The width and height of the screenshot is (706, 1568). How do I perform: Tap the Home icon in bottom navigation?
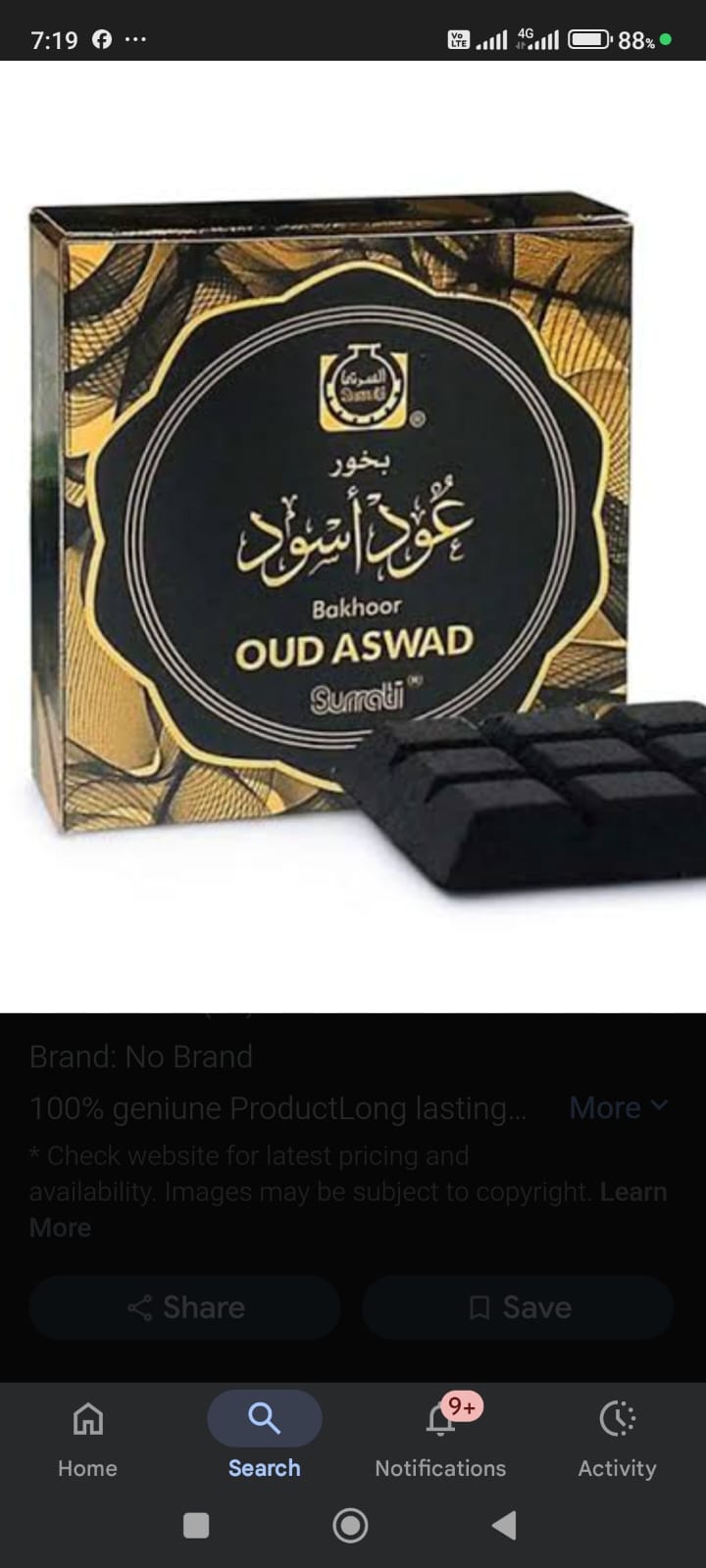tap(86, 1418)
